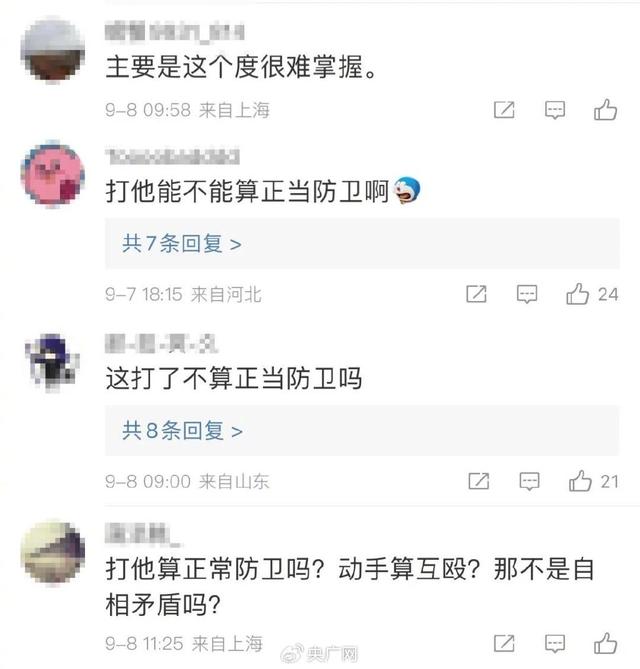Reply to the comment "这打了不算正当防卫吗"
Image resolution: width=640 pixels, height=669 pixels.
[x=529, y=482]
